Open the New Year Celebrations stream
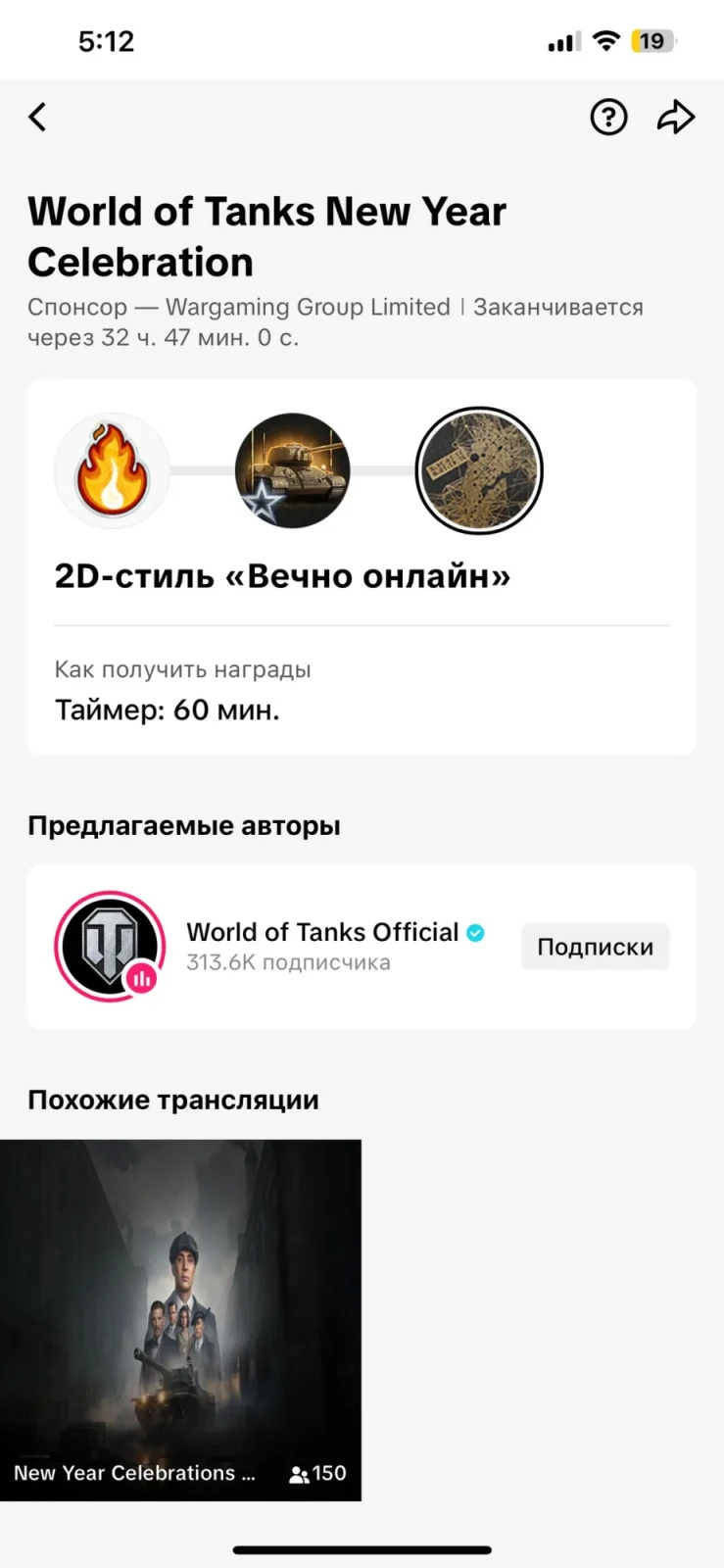This screenshot has width=724, height=1568. (180, 1319)
